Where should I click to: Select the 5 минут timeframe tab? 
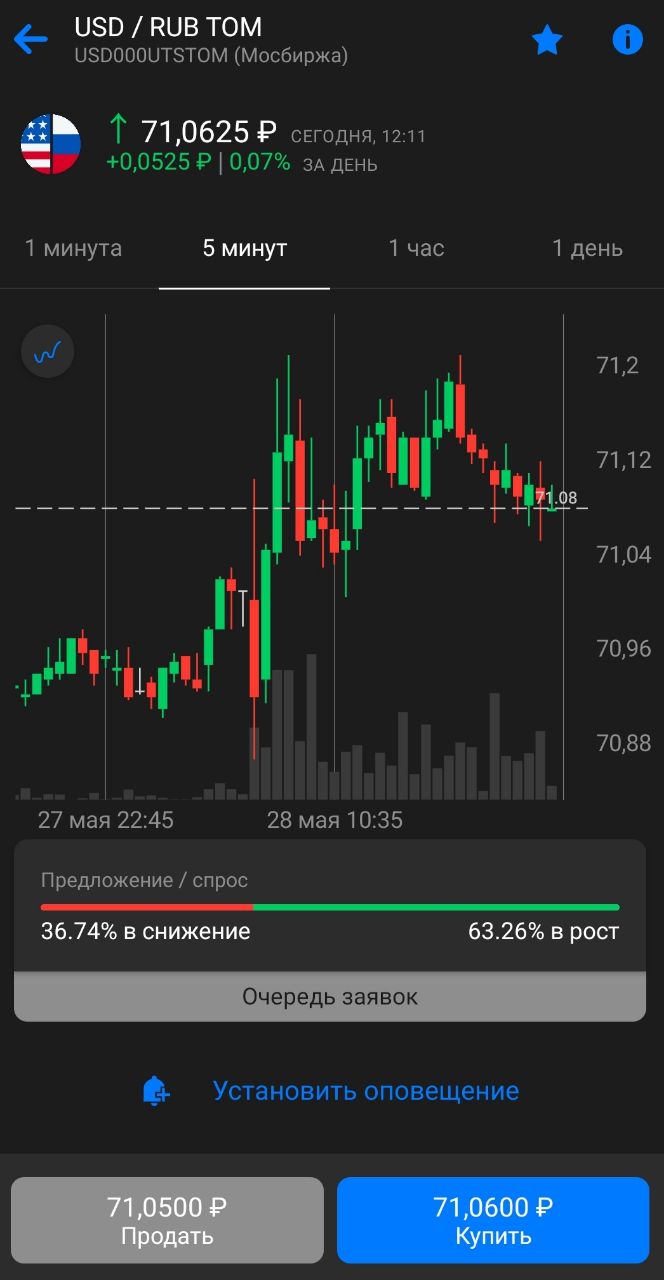(x=245, y=248)
